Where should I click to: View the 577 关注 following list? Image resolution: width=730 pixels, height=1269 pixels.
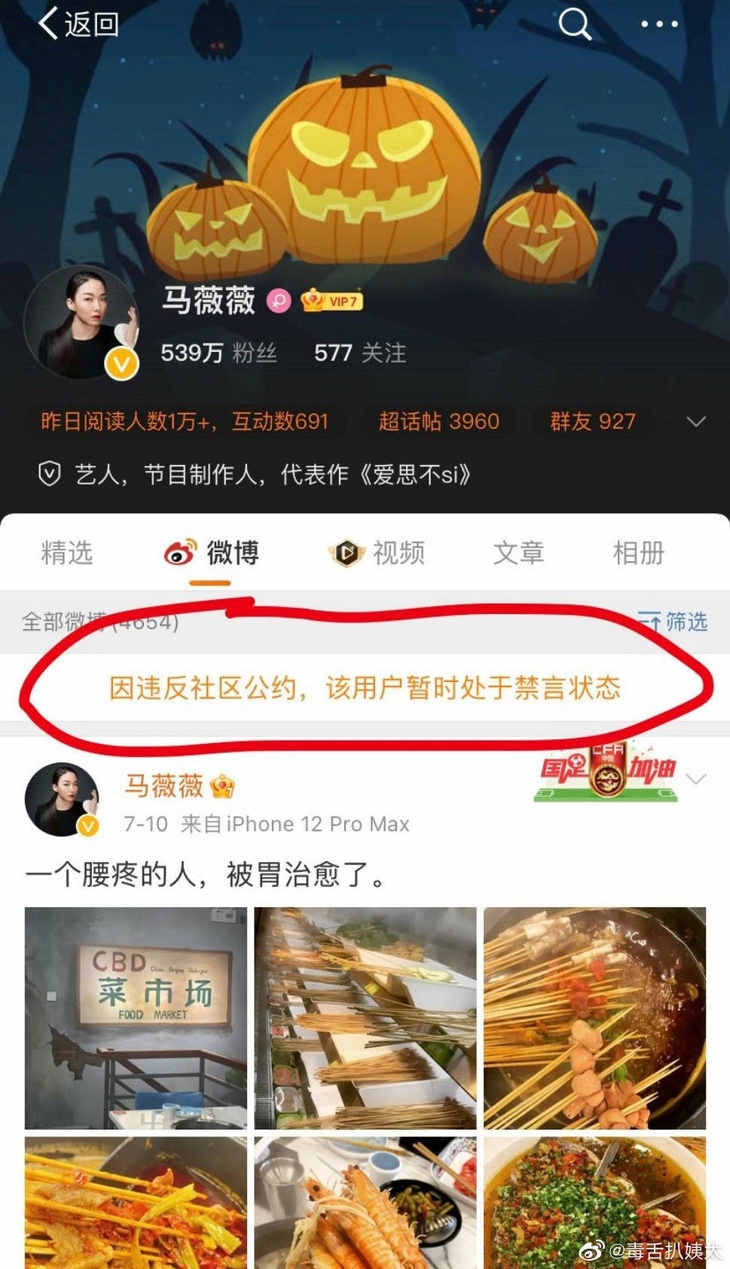pyautogui.click(x=360, y=353)
